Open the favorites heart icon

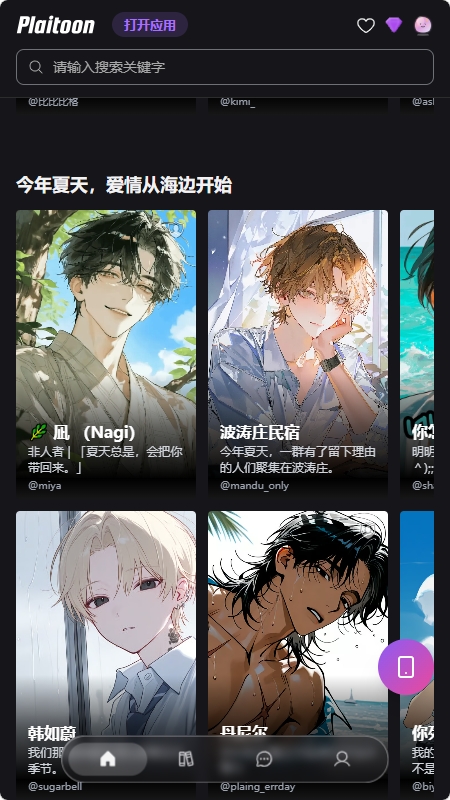(x=365, y=25)
